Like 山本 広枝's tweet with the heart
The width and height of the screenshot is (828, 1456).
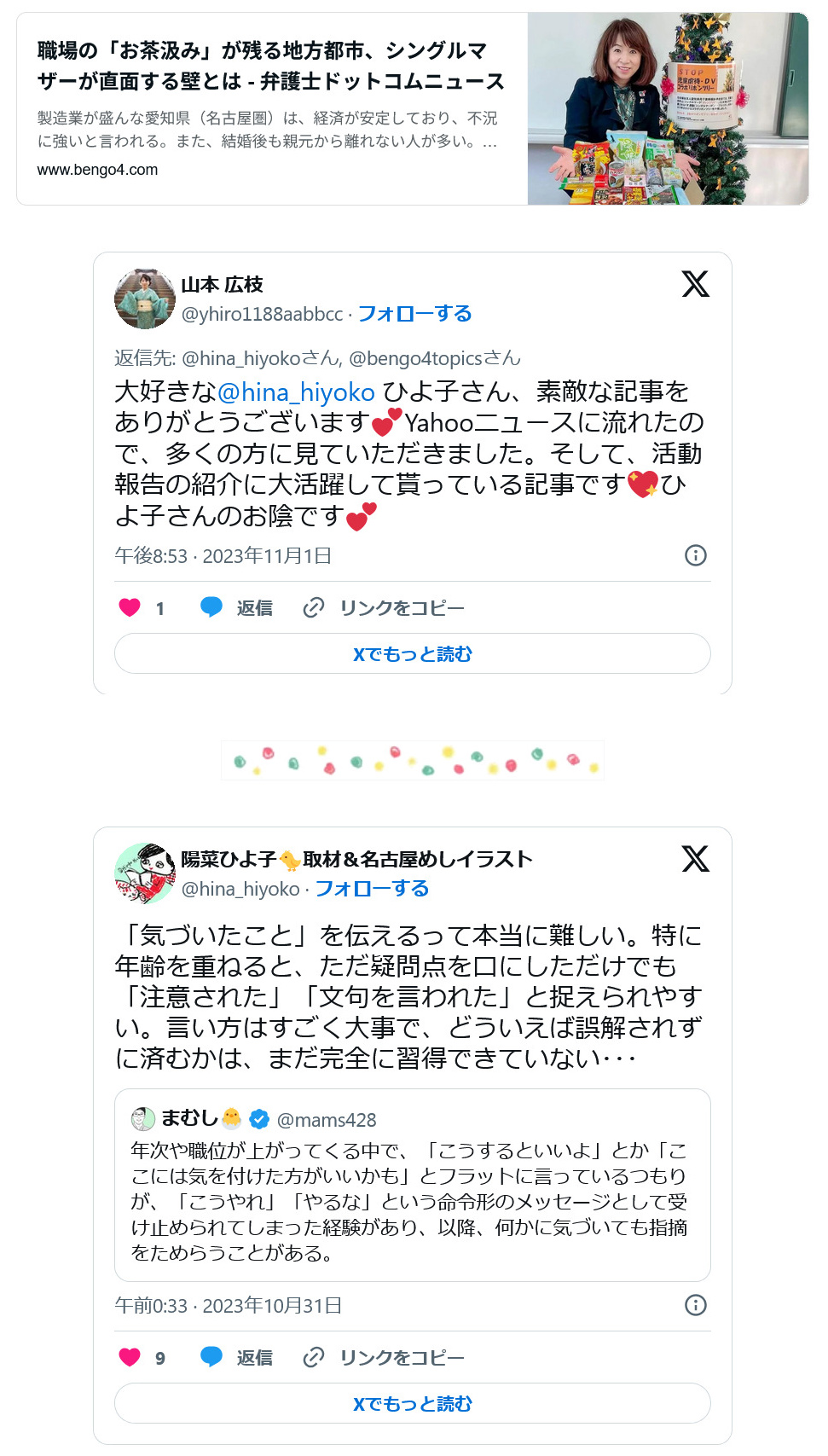pos(130,607)
